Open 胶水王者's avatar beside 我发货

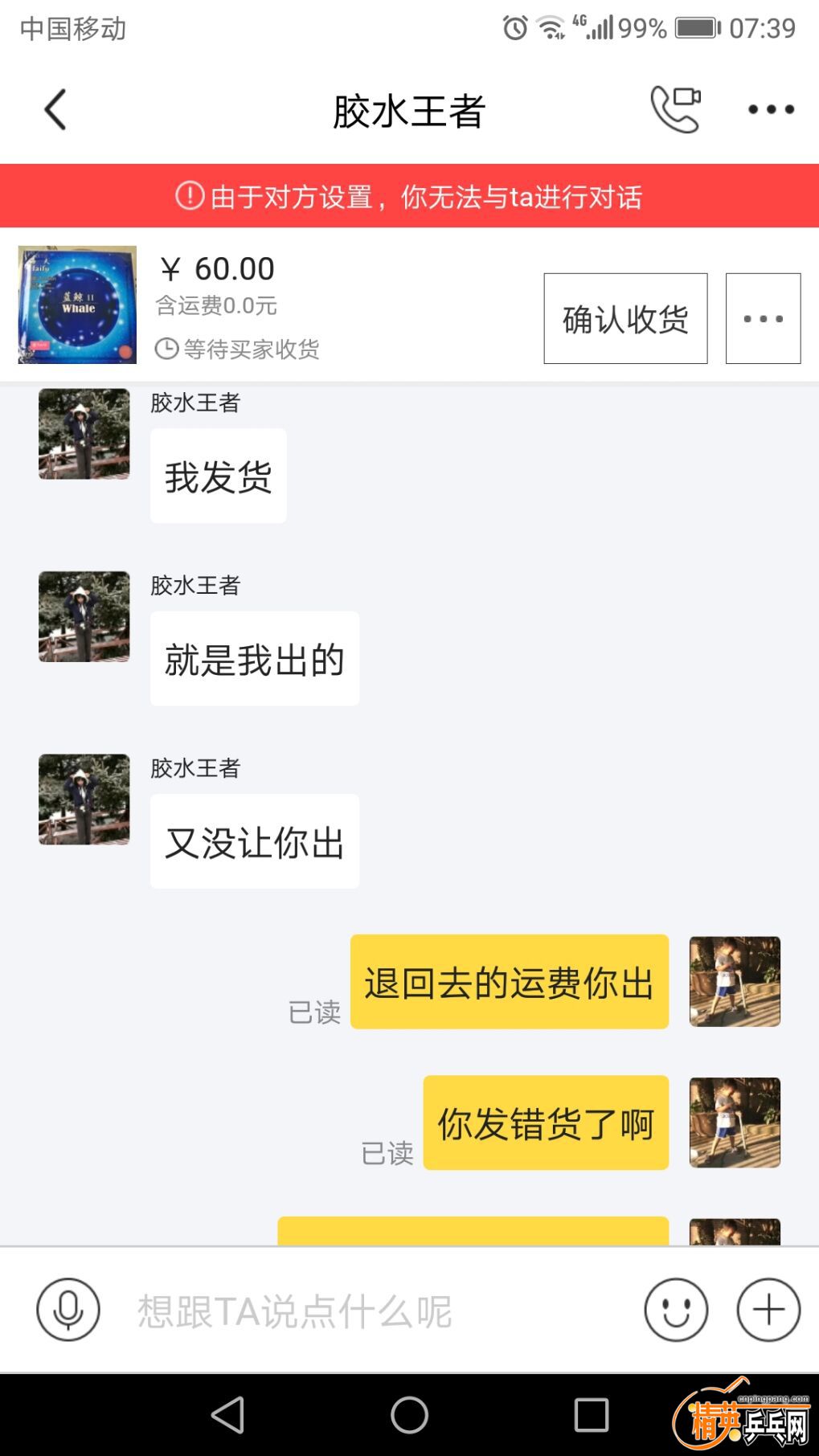point(84,434)
